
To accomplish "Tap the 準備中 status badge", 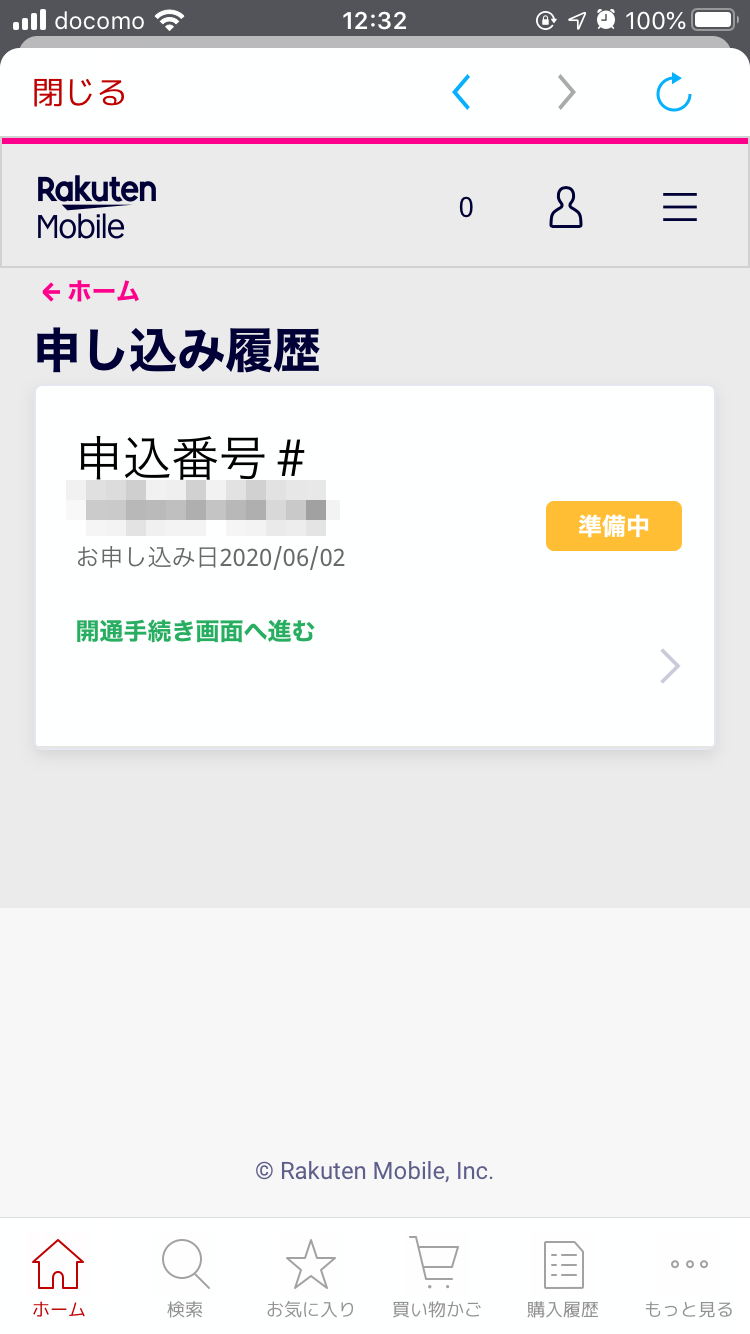I will [x=613, y=526].
